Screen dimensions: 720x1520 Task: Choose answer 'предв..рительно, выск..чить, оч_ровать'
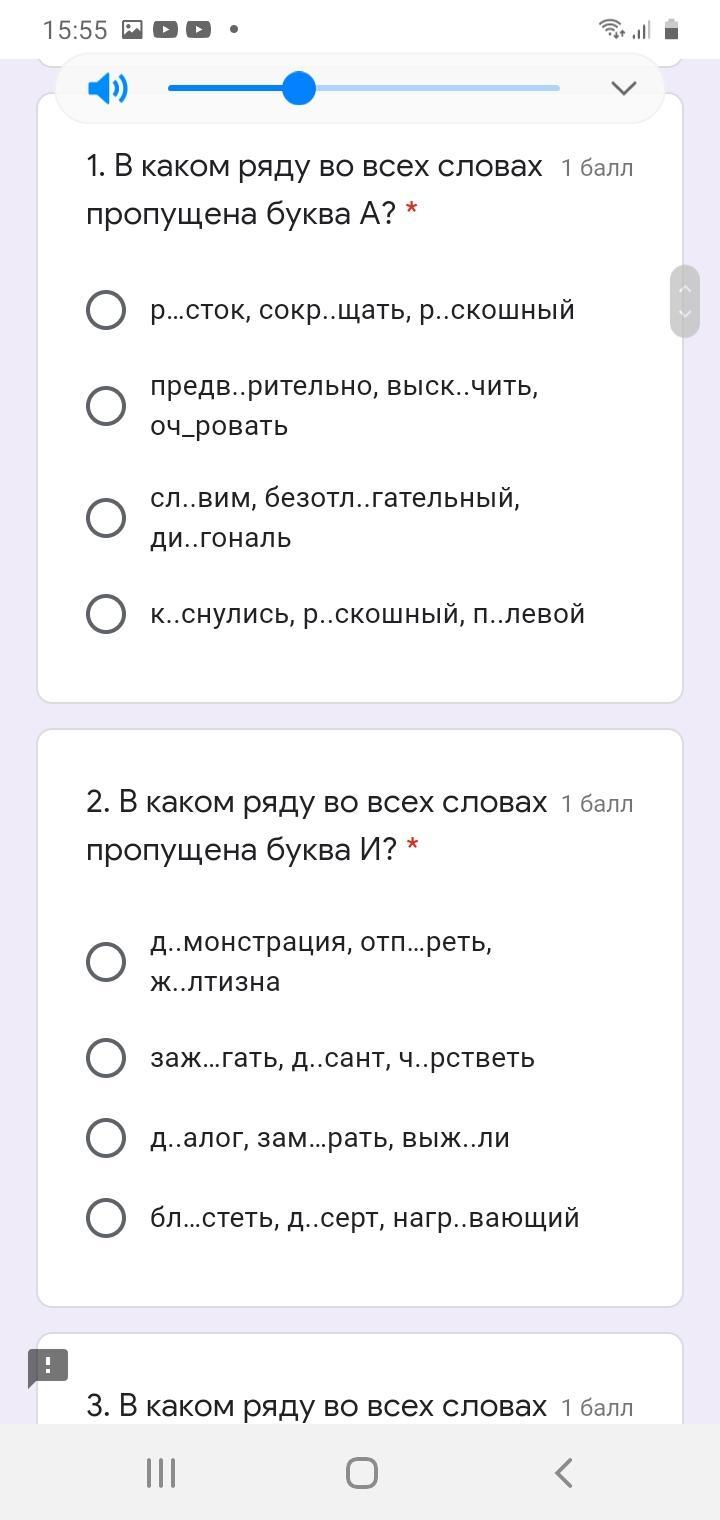tap(106, 406)
